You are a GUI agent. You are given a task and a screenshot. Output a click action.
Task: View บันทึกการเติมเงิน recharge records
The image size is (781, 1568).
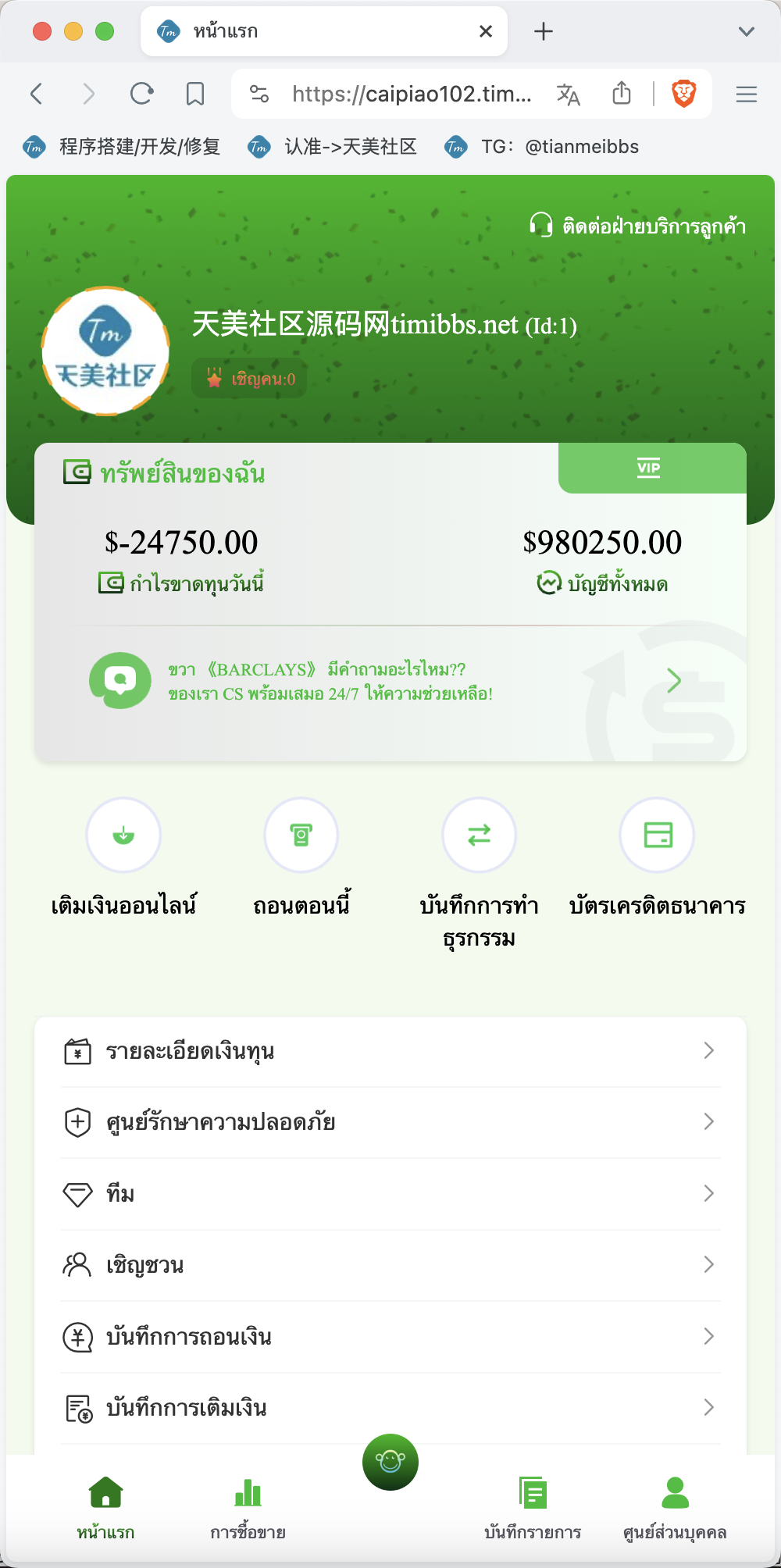[x=390, y=1408]
